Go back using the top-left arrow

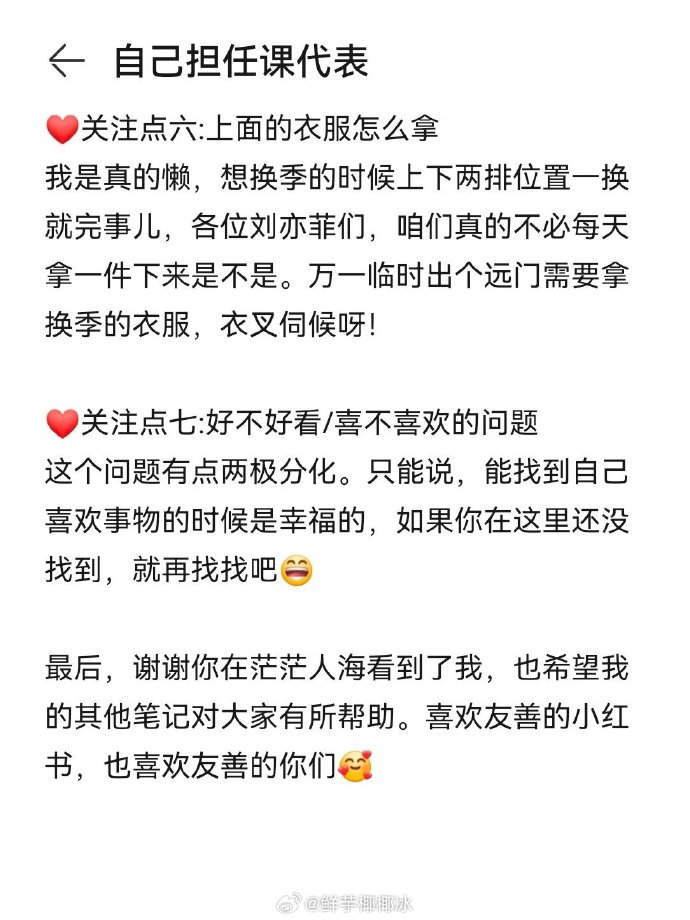click(65, 61)
